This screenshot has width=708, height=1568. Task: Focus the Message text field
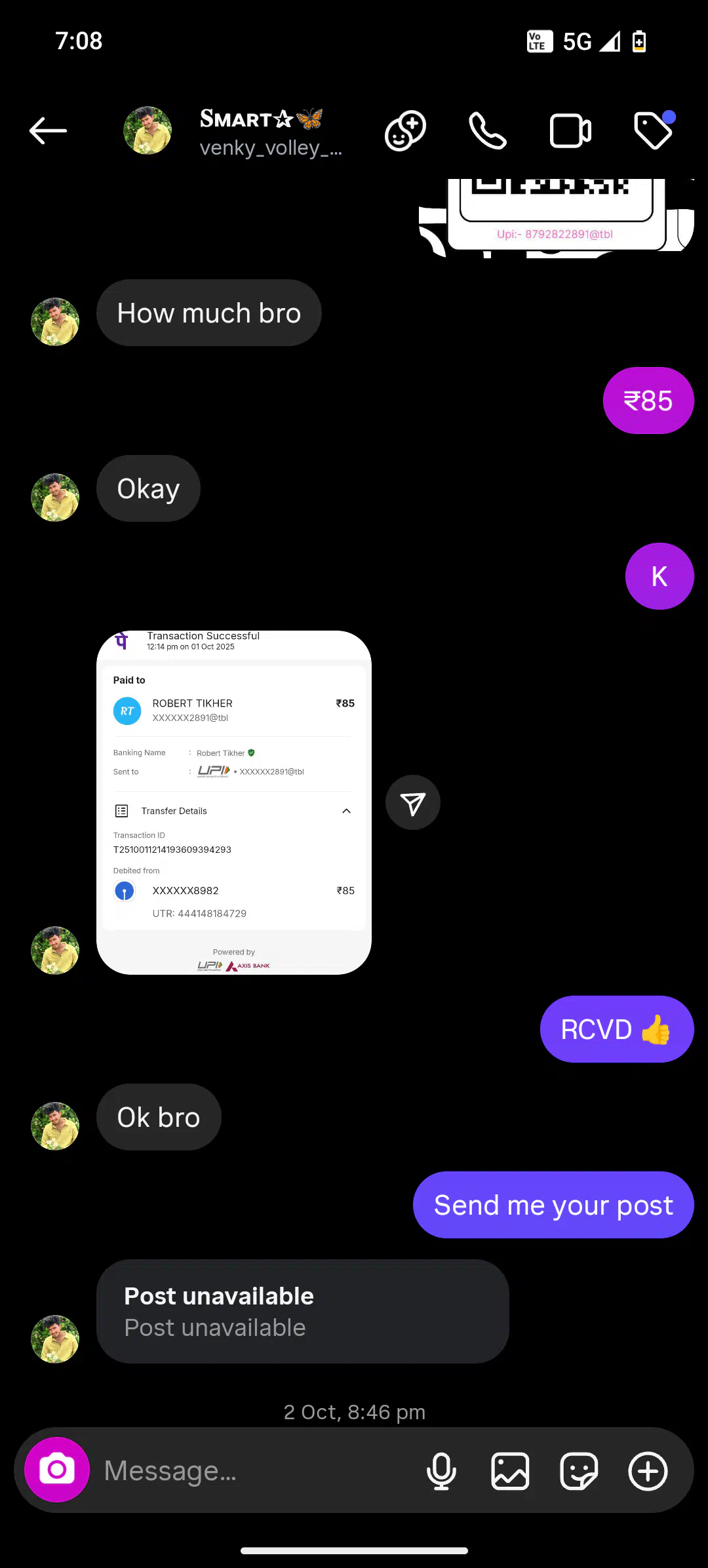256,1471
